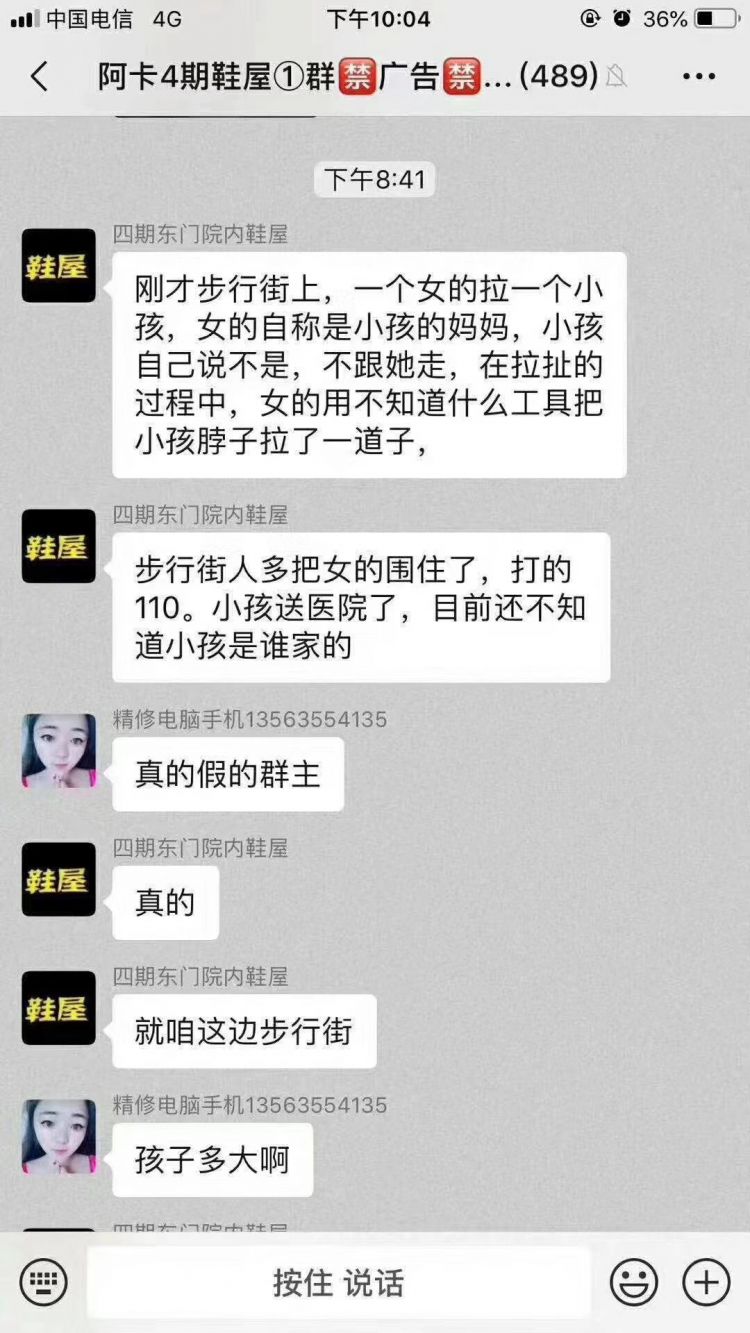Tap the 按住 说话 hold-to-talk button
The height and width of the screenshot is (1333, 750).
[x=338, y=1282]
